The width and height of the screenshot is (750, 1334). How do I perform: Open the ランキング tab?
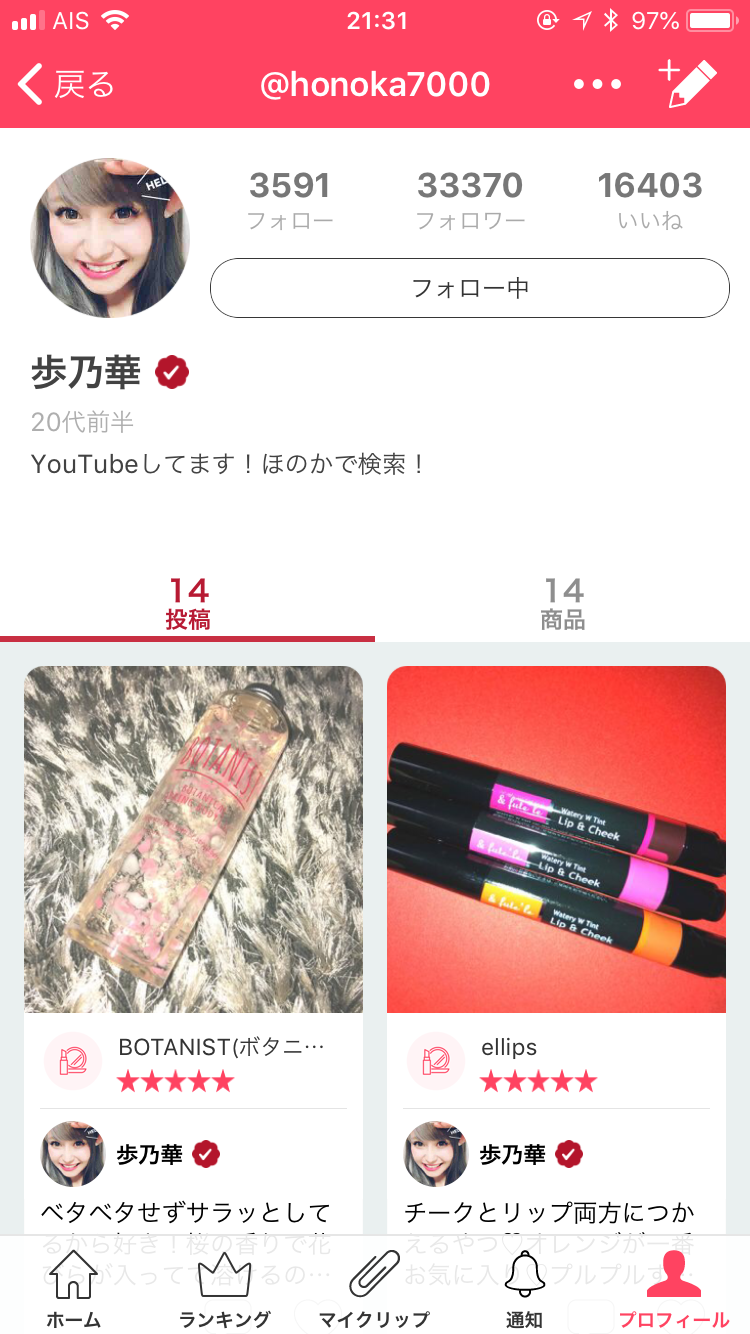click(x=225, y=1288)
